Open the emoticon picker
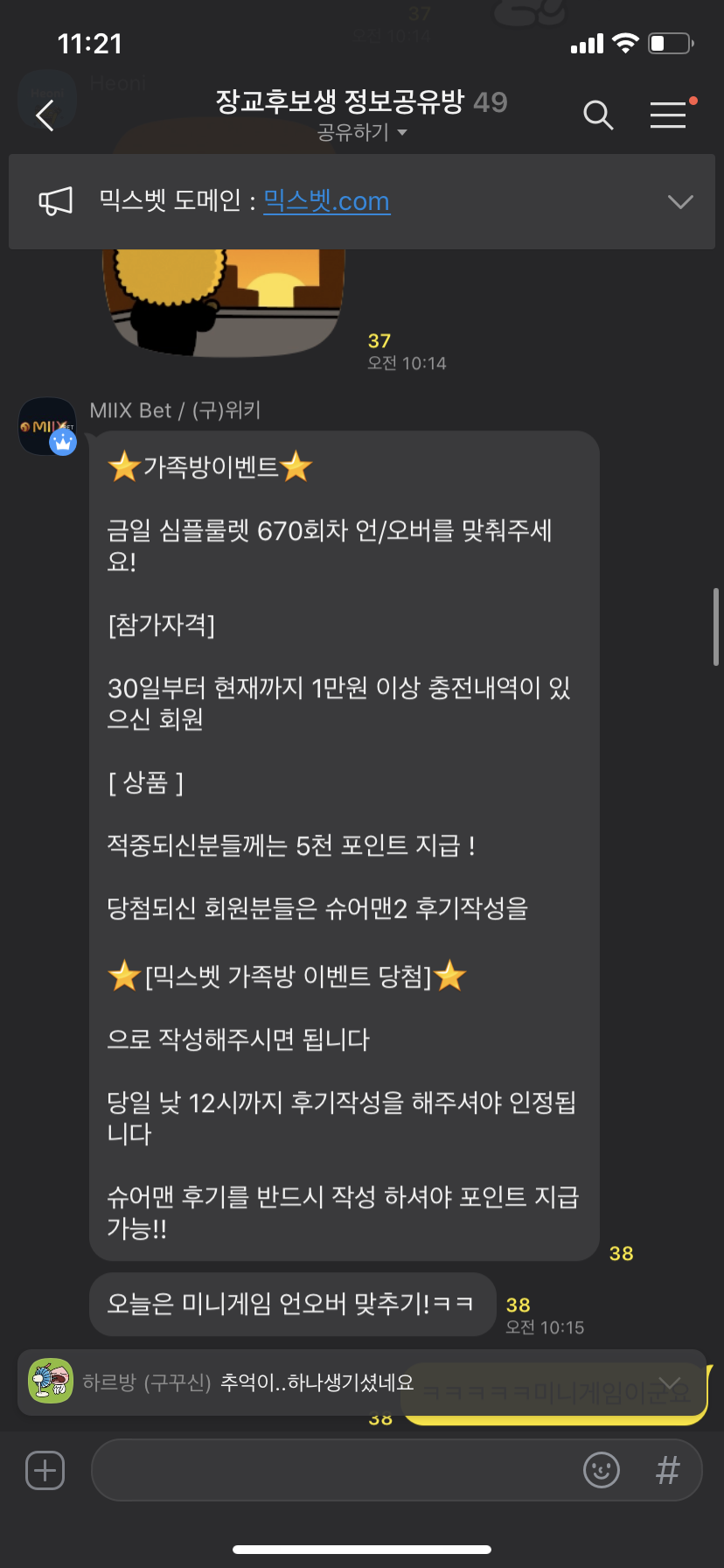This screenshot has height=1568, width=724. (x=602, y=1470)
